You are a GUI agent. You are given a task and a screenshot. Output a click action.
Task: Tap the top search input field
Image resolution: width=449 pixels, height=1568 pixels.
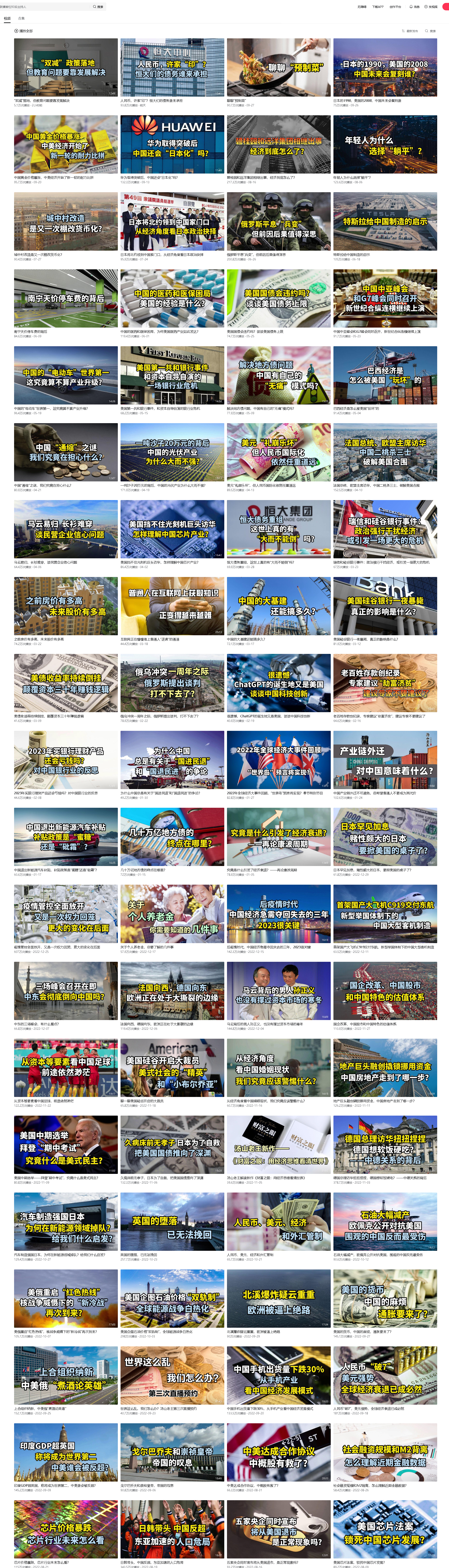tap(43, 7)
